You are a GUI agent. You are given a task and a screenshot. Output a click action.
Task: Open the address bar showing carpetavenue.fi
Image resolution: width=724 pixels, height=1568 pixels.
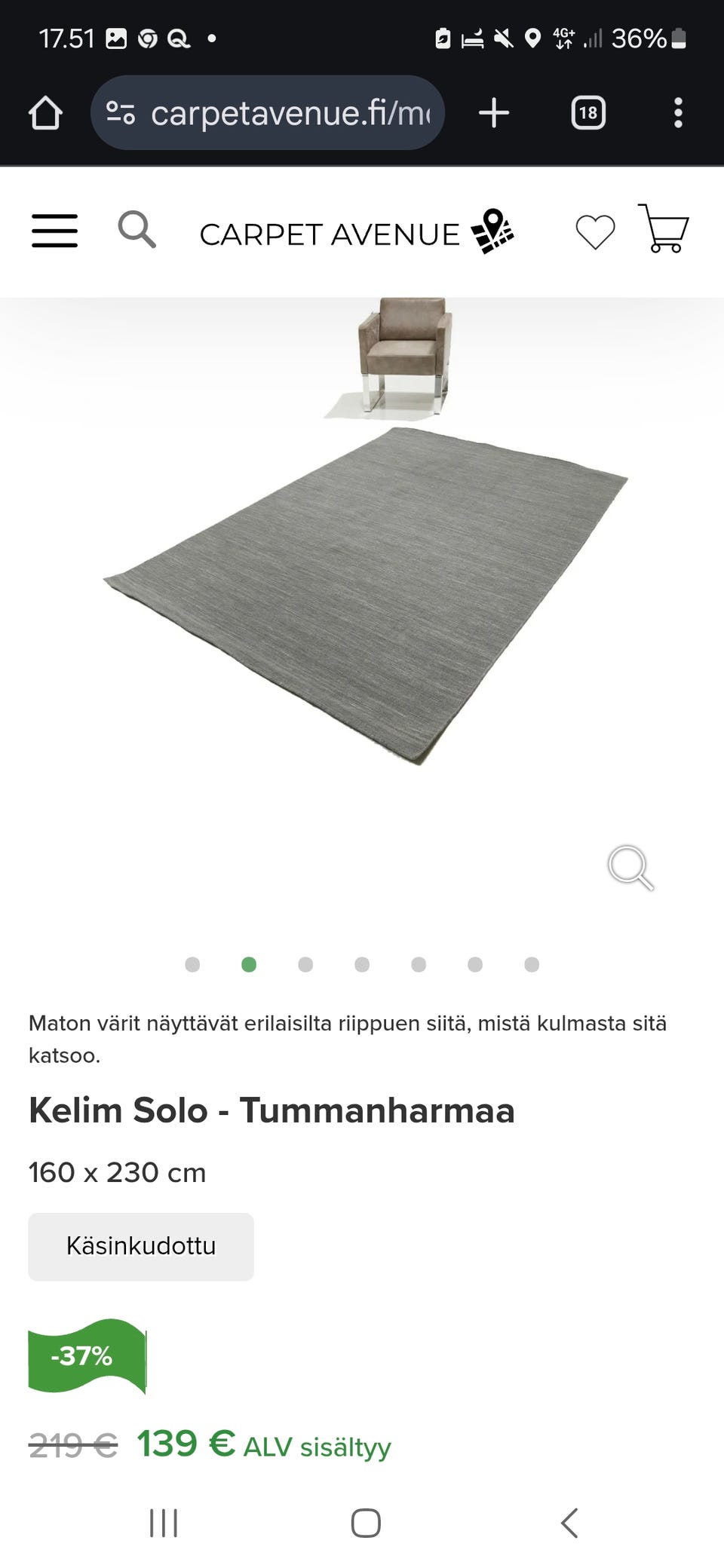pos(287,112)
